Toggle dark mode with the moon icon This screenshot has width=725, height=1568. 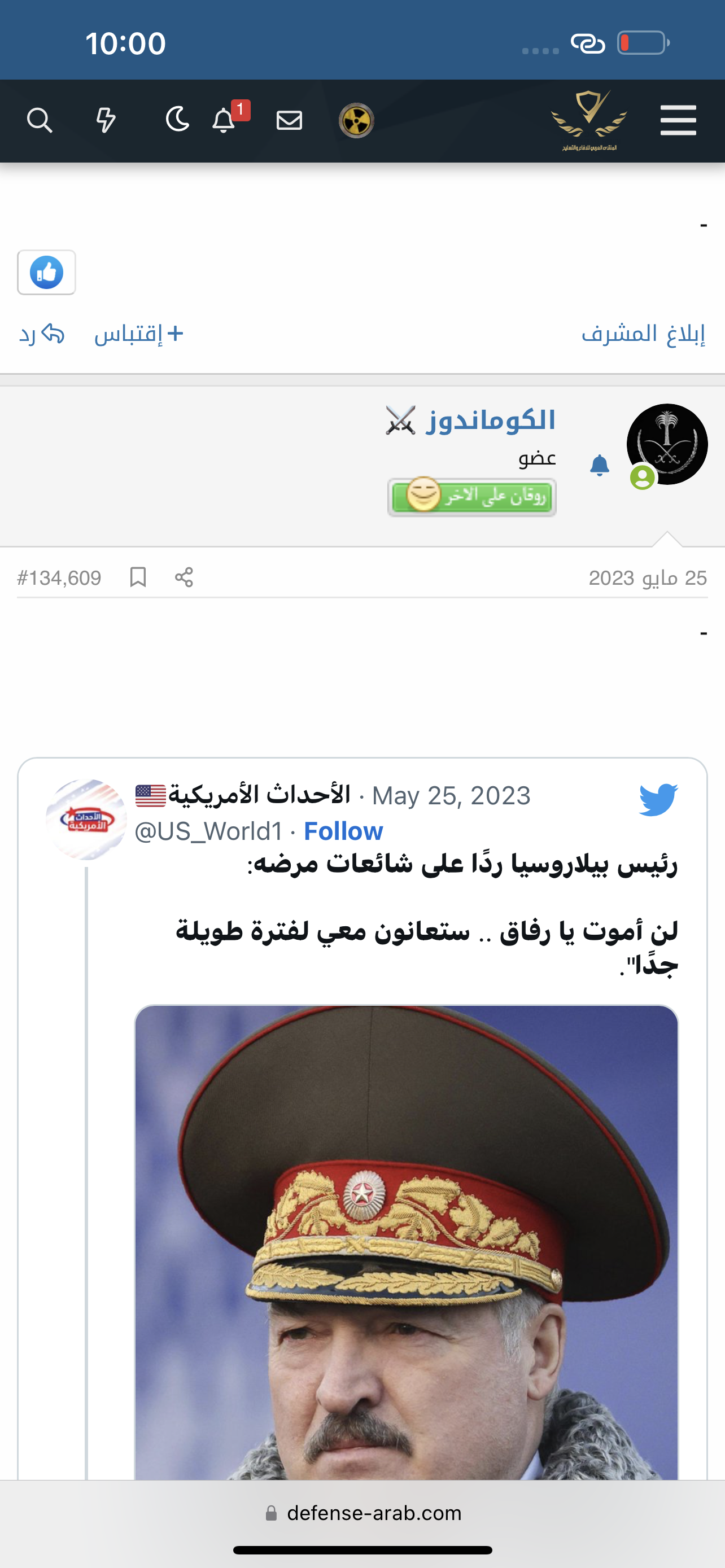click(x=177, y=119)
